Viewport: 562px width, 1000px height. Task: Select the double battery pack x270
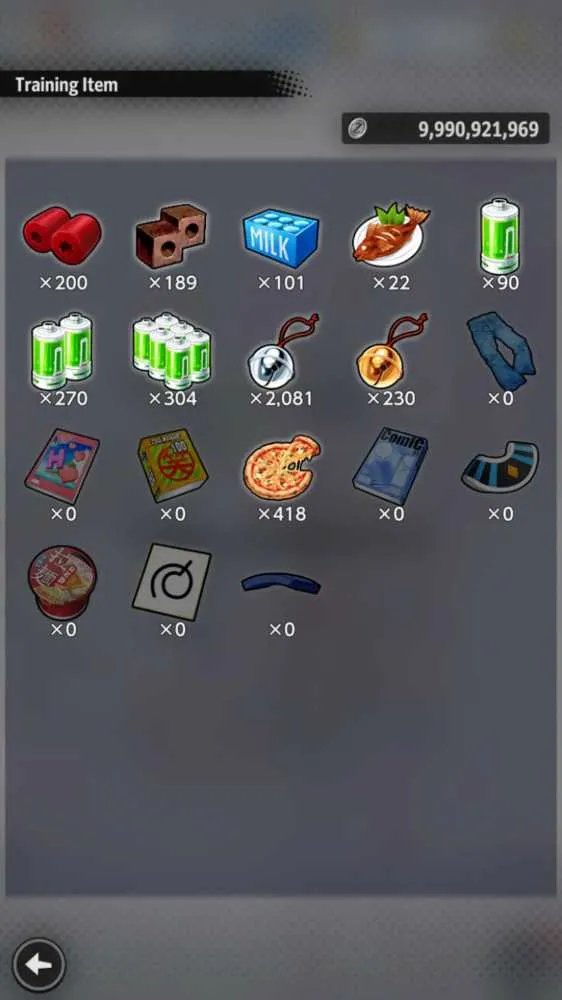(62, 351)
